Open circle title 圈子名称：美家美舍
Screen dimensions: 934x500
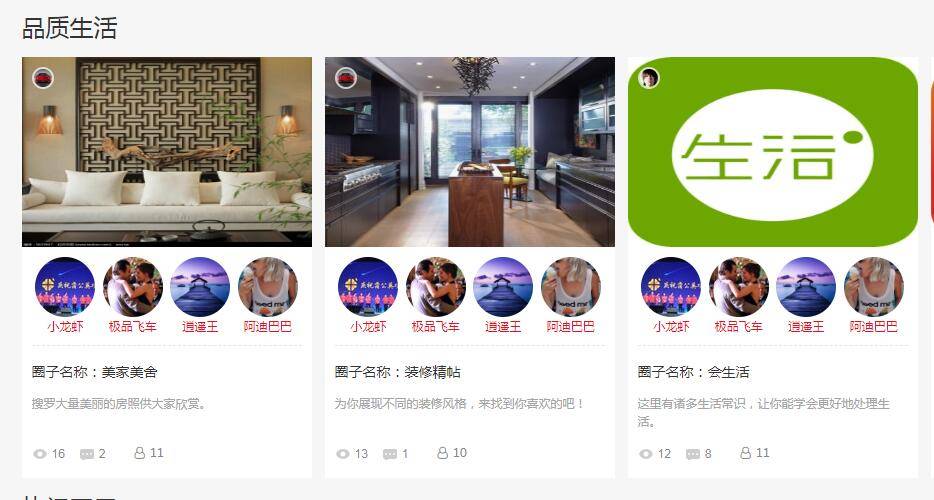(x=95, y=372)
